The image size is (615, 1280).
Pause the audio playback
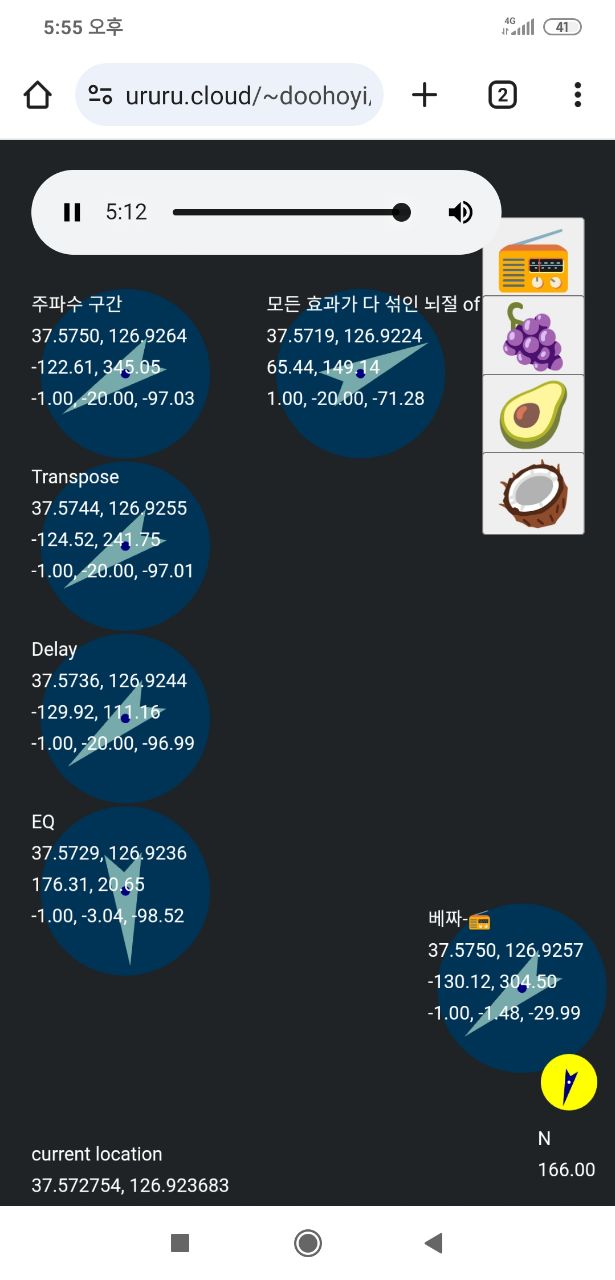coord(72,212)
